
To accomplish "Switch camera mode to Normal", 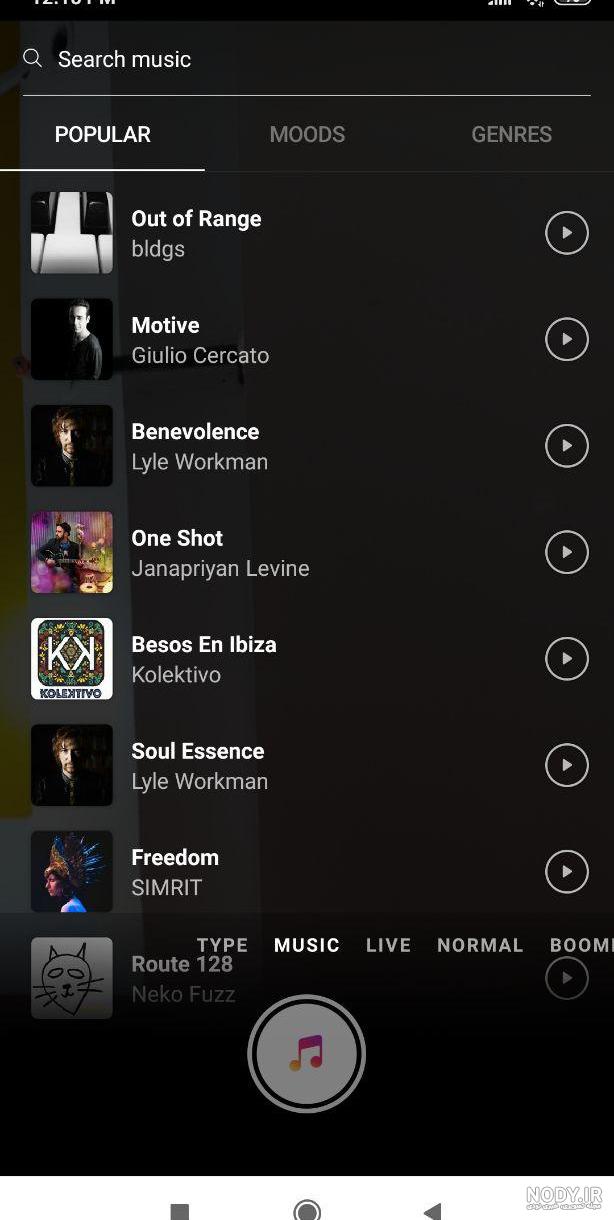I will tap(480, 945).
